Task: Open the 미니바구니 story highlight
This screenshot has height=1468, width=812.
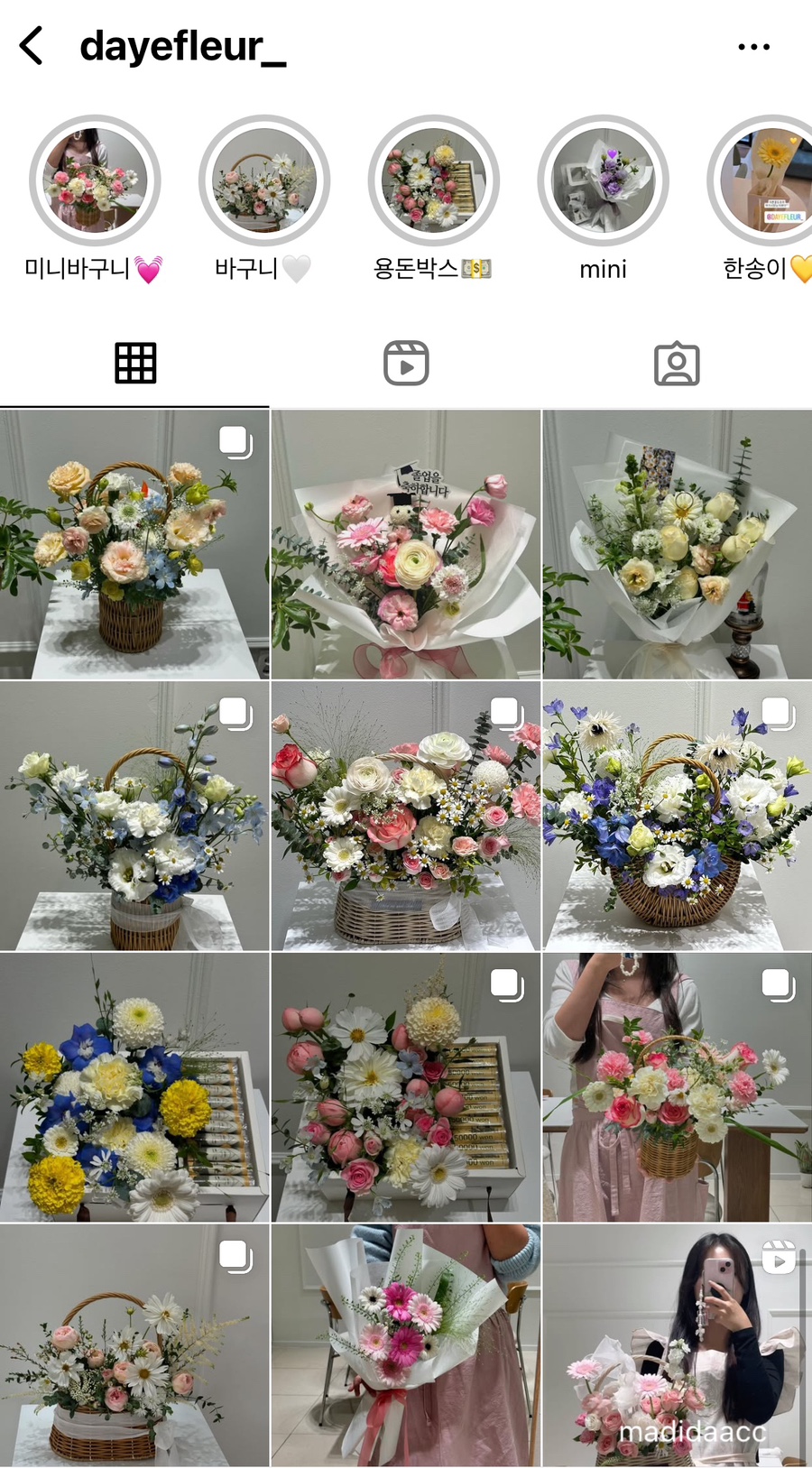Action: 95,181
